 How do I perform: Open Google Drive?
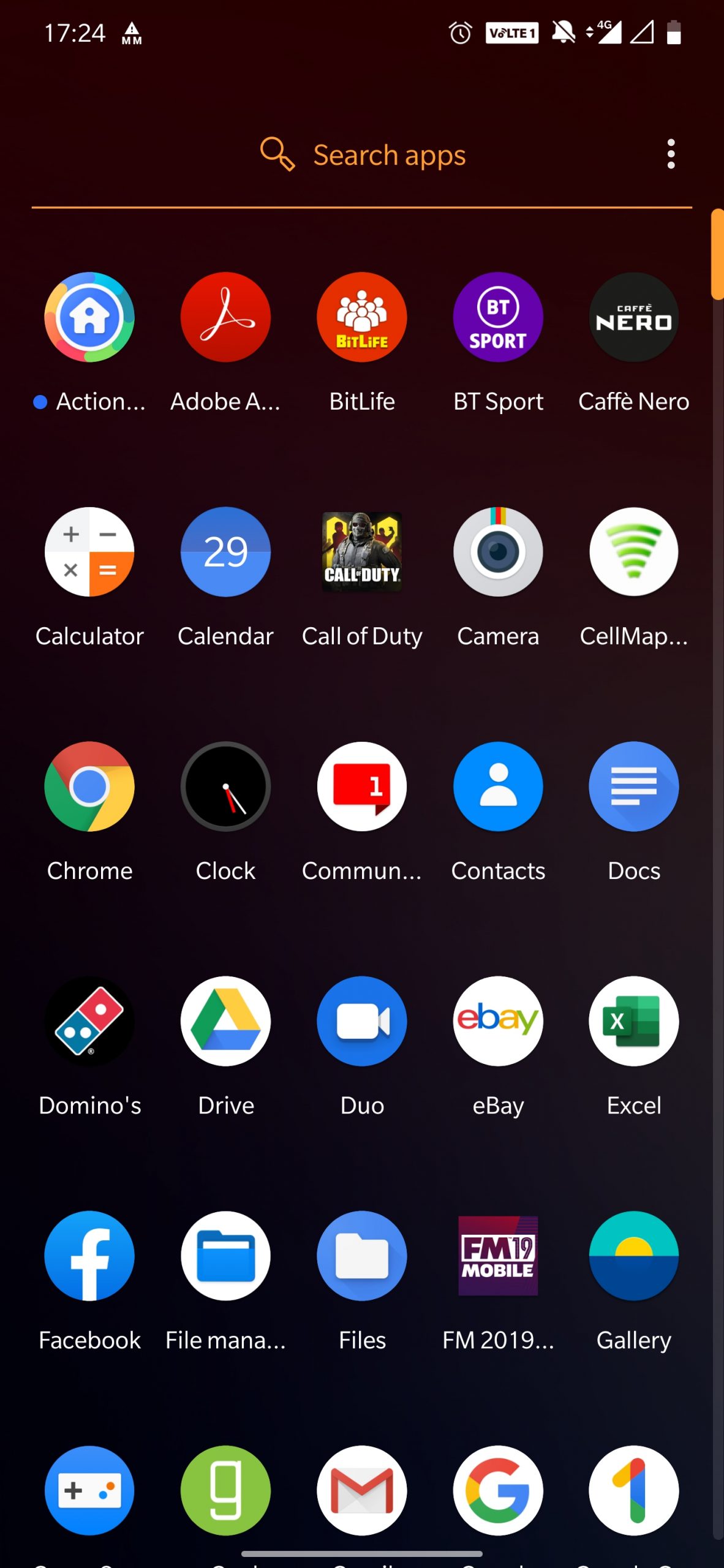point(225,1021)
